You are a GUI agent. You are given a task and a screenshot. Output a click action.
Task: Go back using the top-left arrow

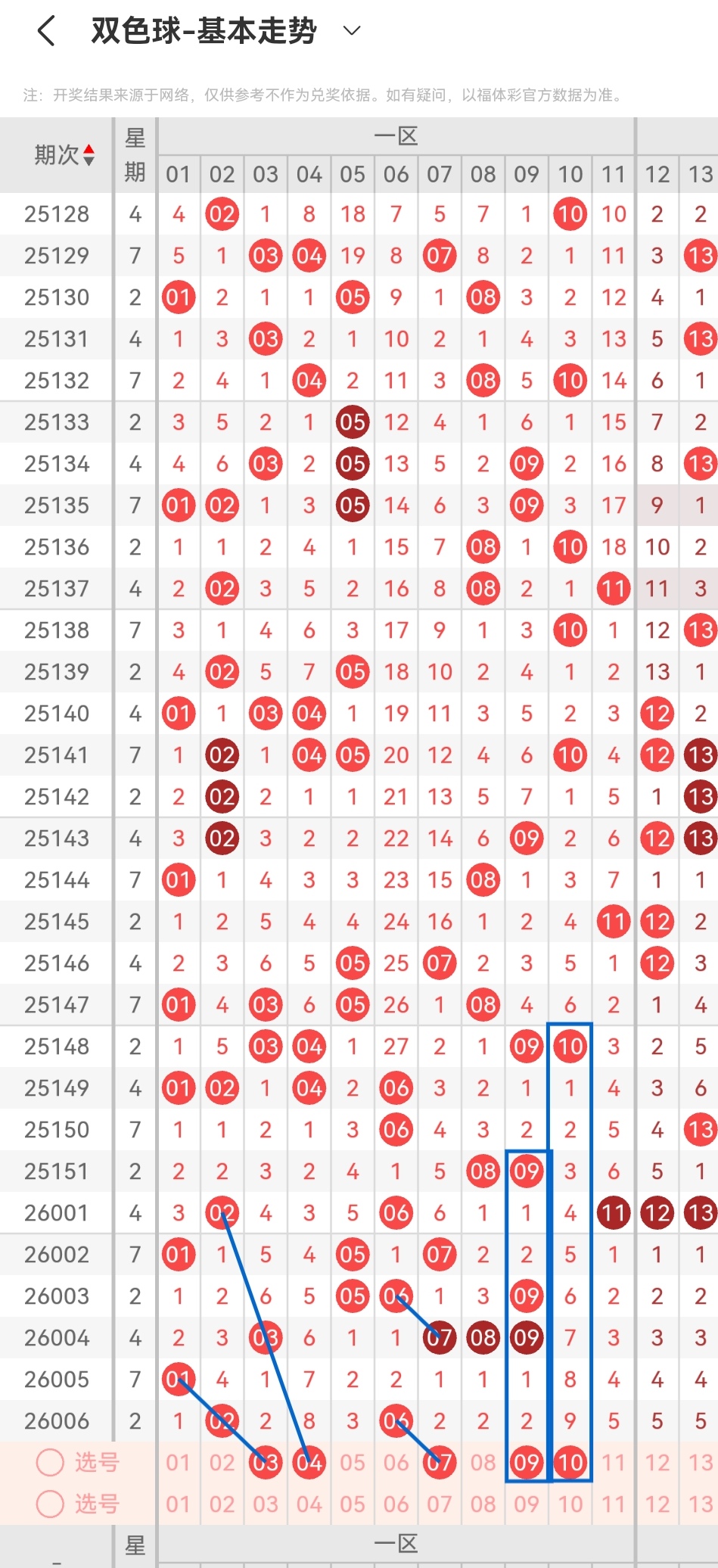pyautogui.click(x=47, y=31)
